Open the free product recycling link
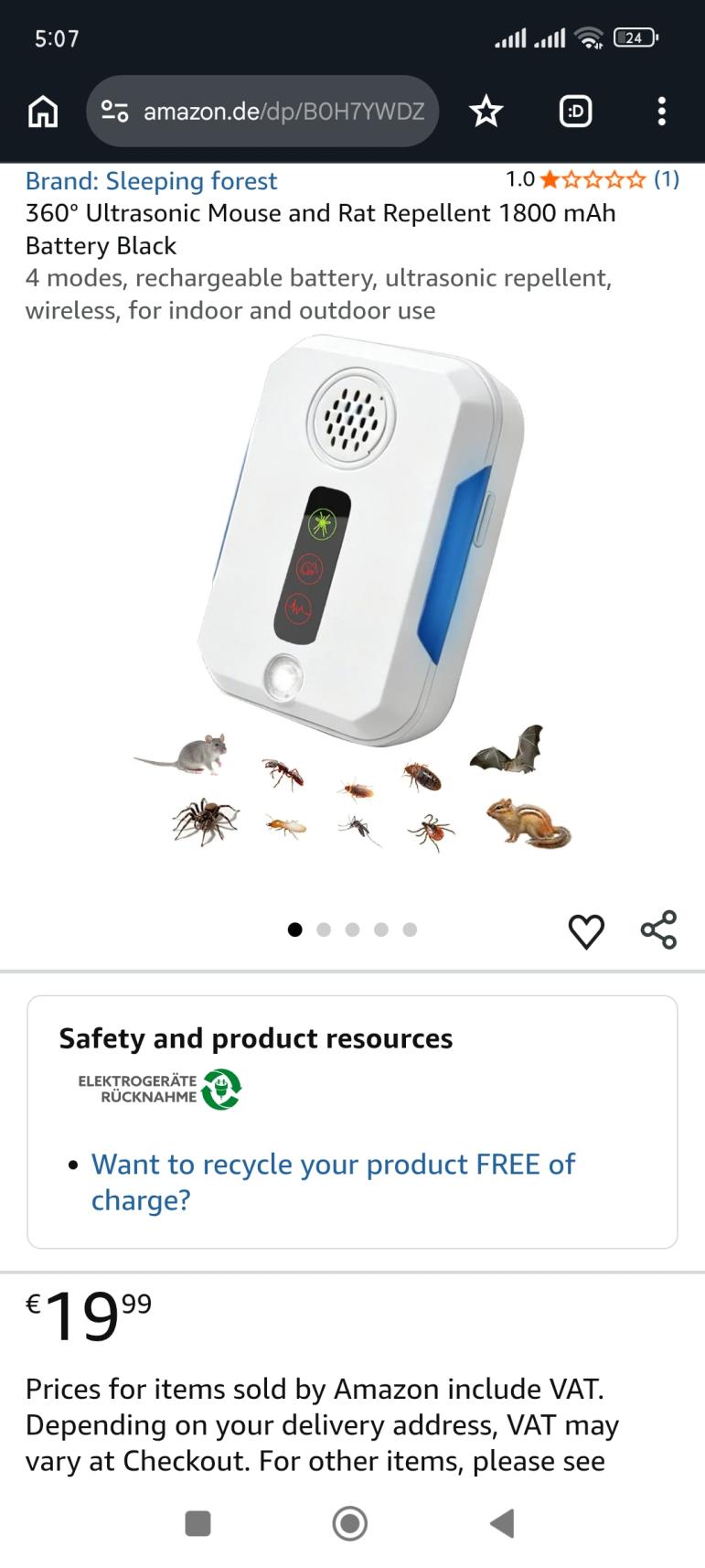 333,1182
